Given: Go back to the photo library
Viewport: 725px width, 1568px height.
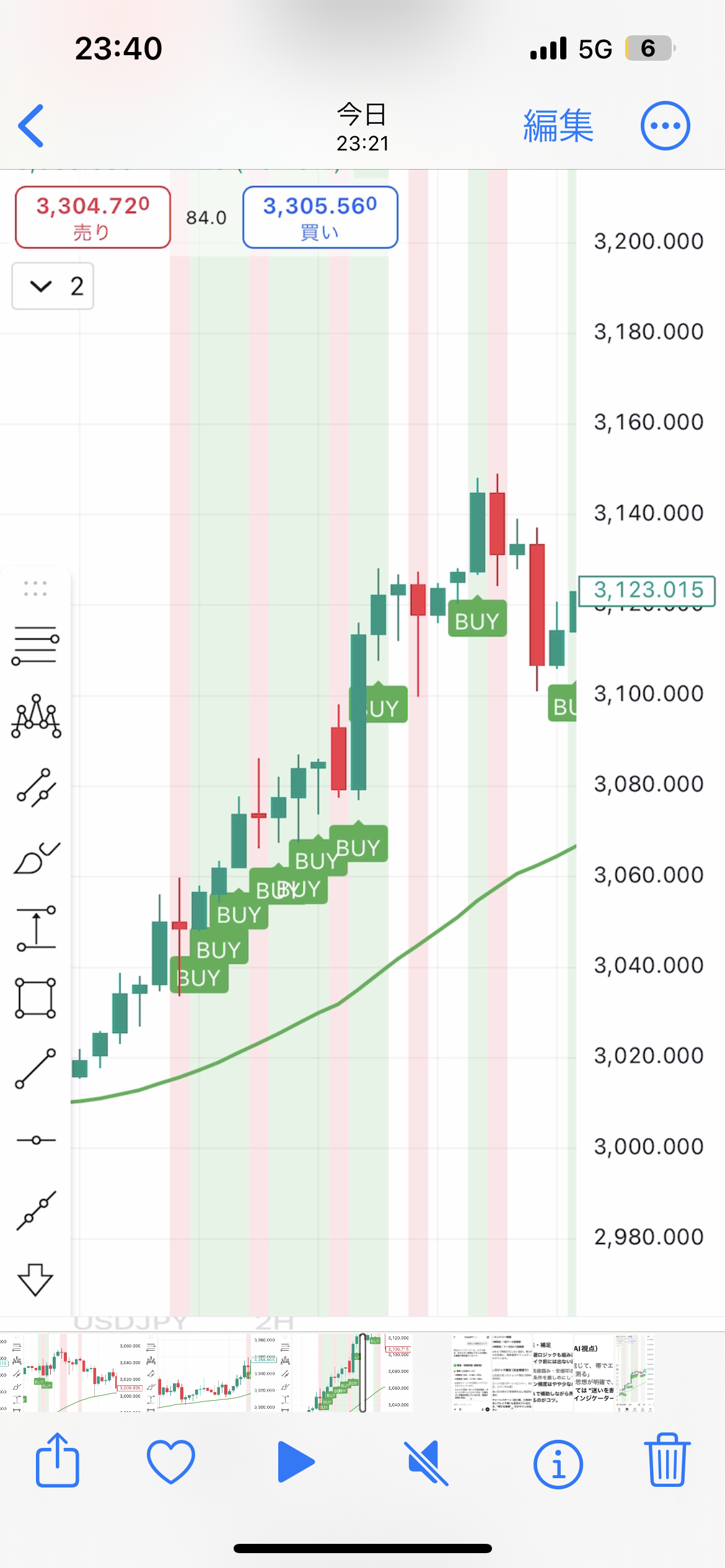Looking at the screenshot, I should tap(32, 126).
